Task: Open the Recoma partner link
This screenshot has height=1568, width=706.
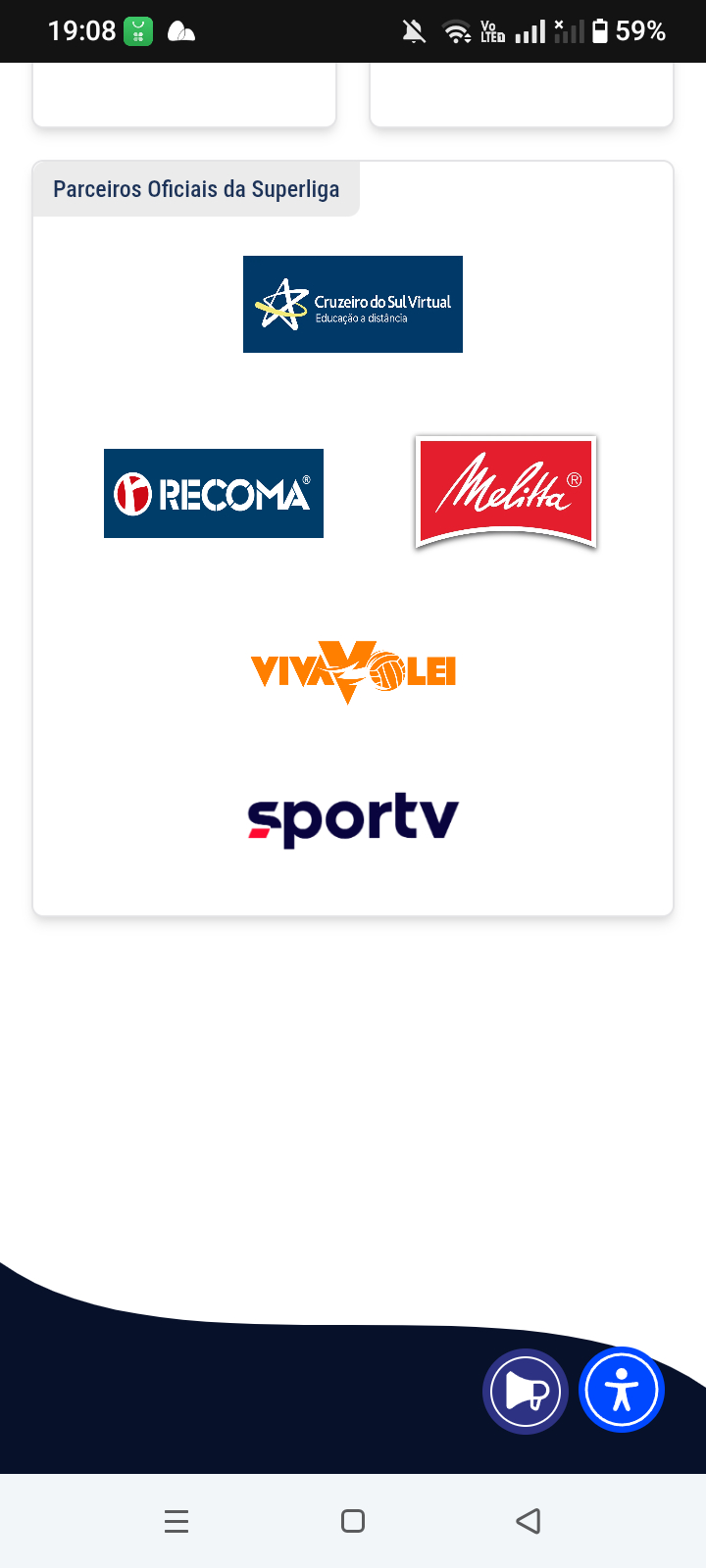Action: coord(214,493)
